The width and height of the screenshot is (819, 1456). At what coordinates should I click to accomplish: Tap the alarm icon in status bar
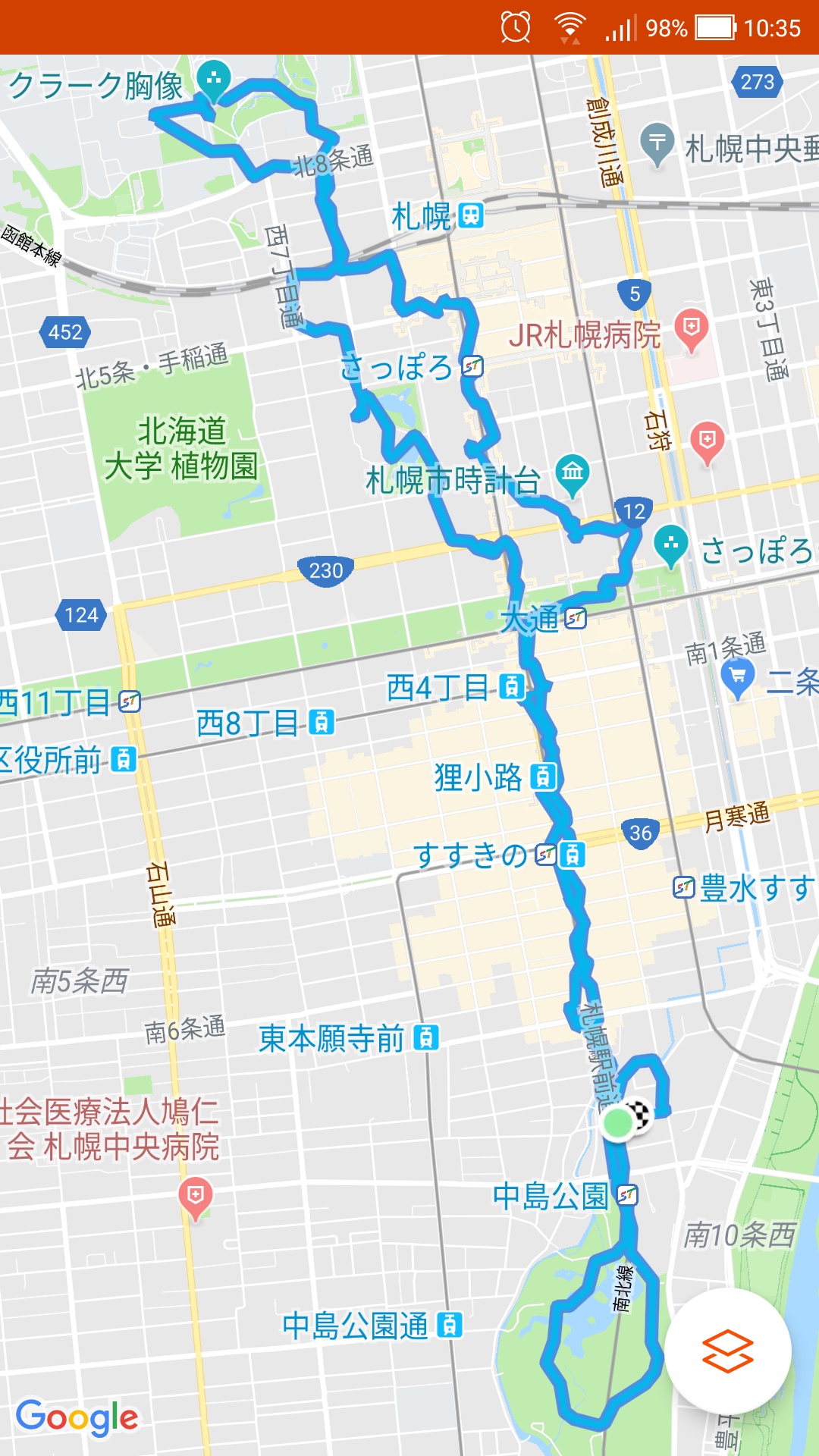click(514, 27)
